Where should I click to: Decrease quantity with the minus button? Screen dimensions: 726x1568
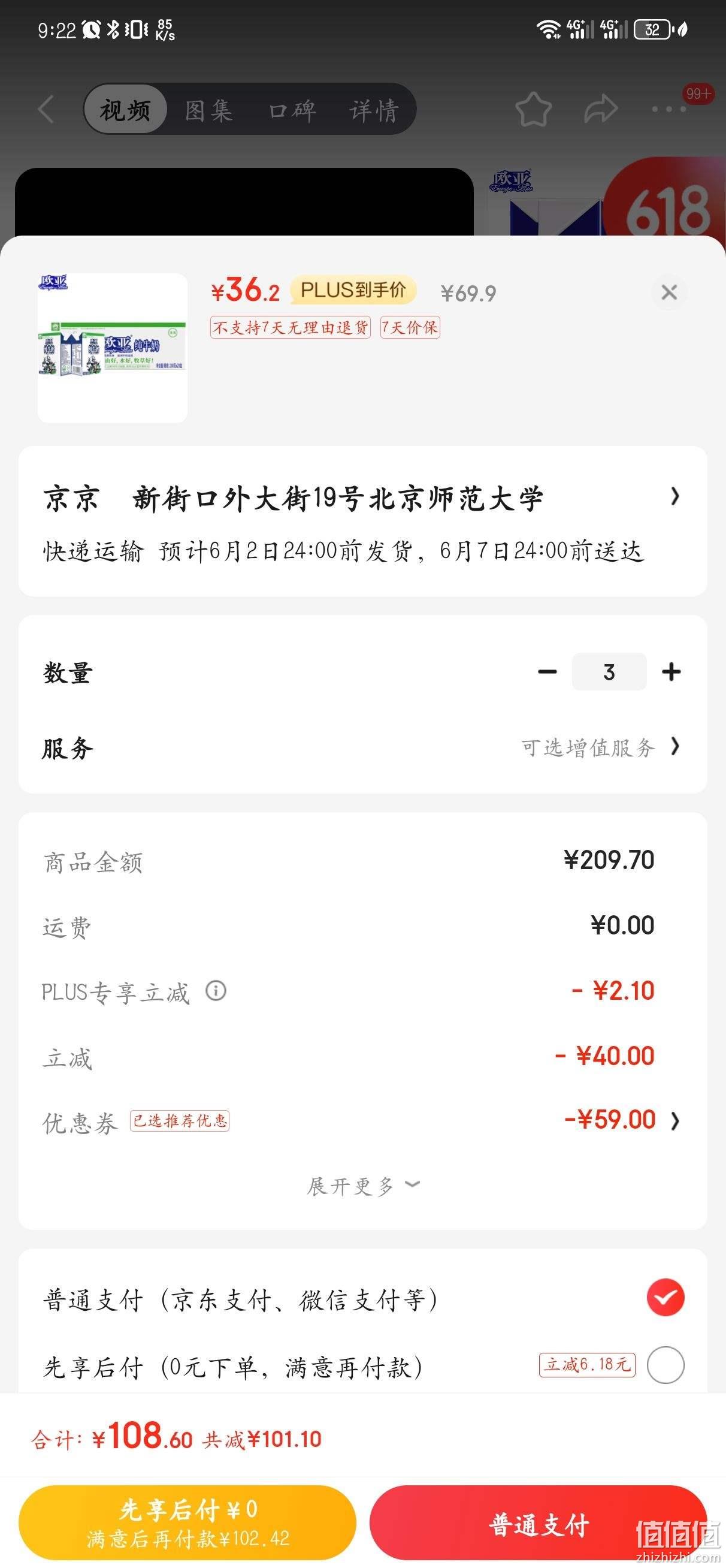coord(547,672)
